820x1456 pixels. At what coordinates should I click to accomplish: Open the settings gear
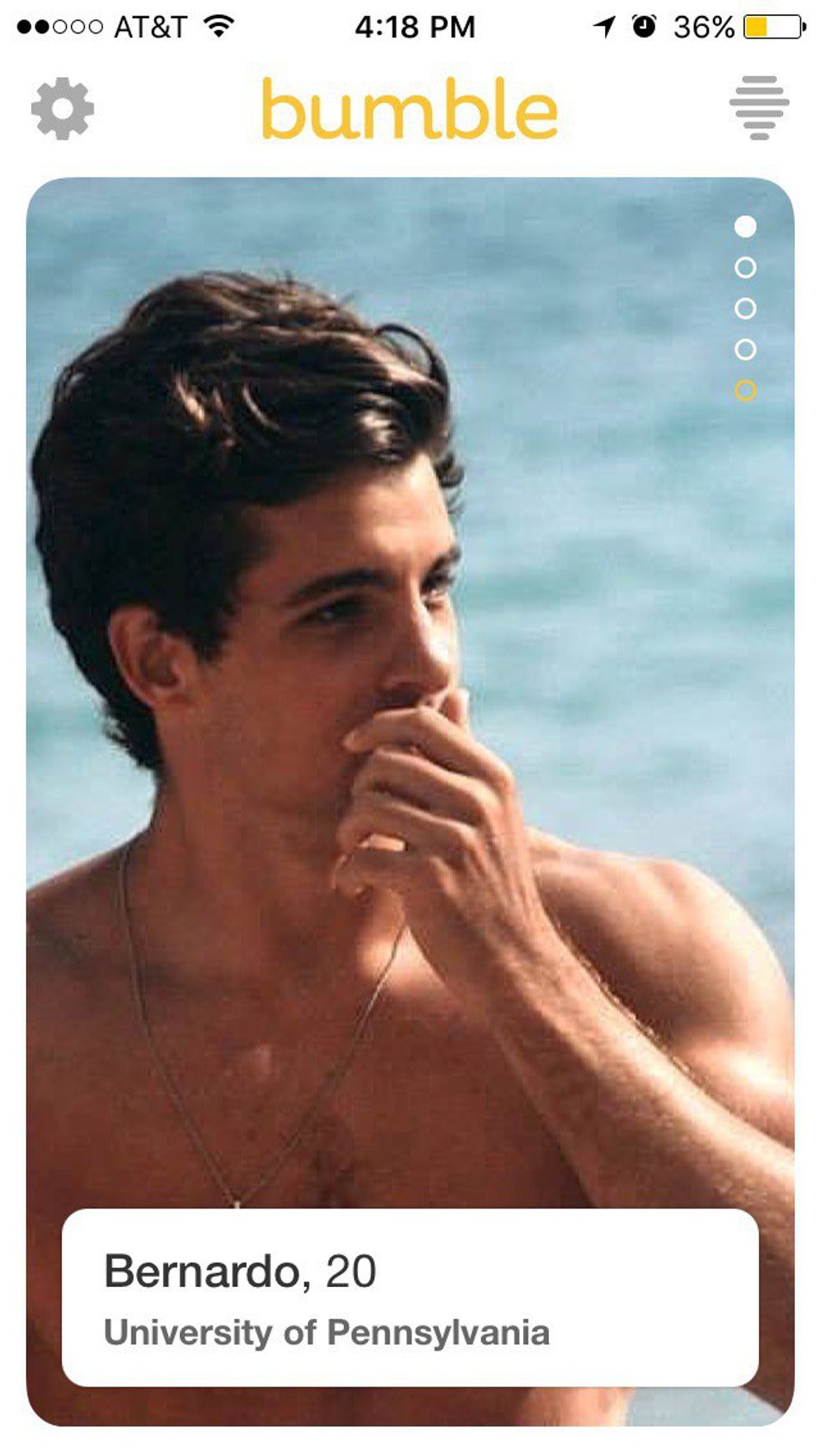(62, 109)
